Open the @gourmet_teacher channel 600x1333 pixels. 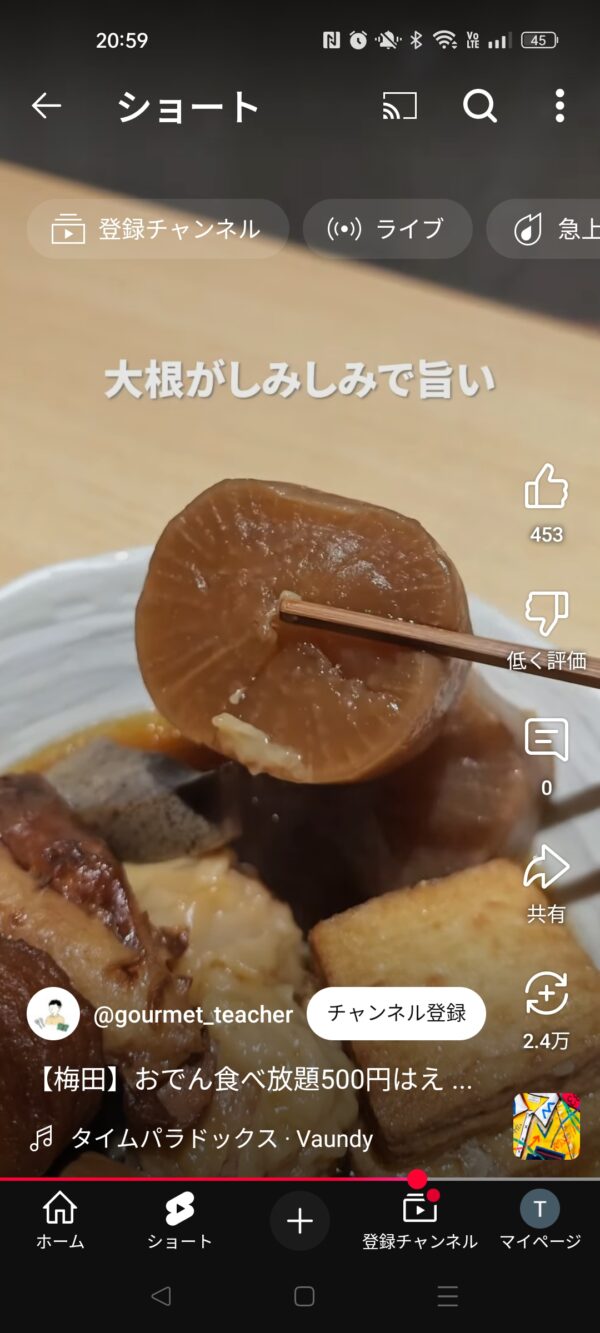192,1015
